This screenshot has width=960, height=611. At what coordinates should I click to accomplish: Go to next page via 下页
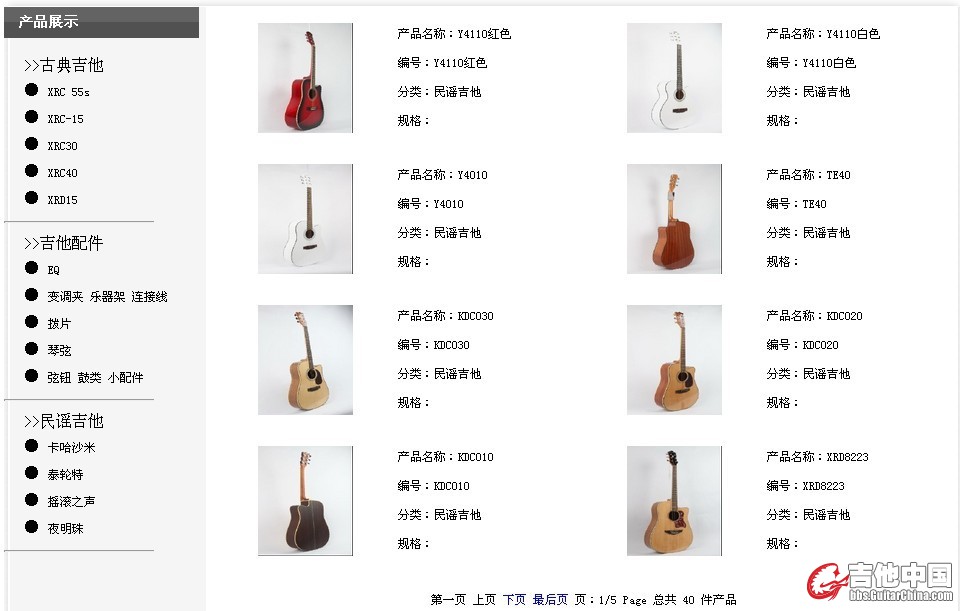tap(514, 600)
